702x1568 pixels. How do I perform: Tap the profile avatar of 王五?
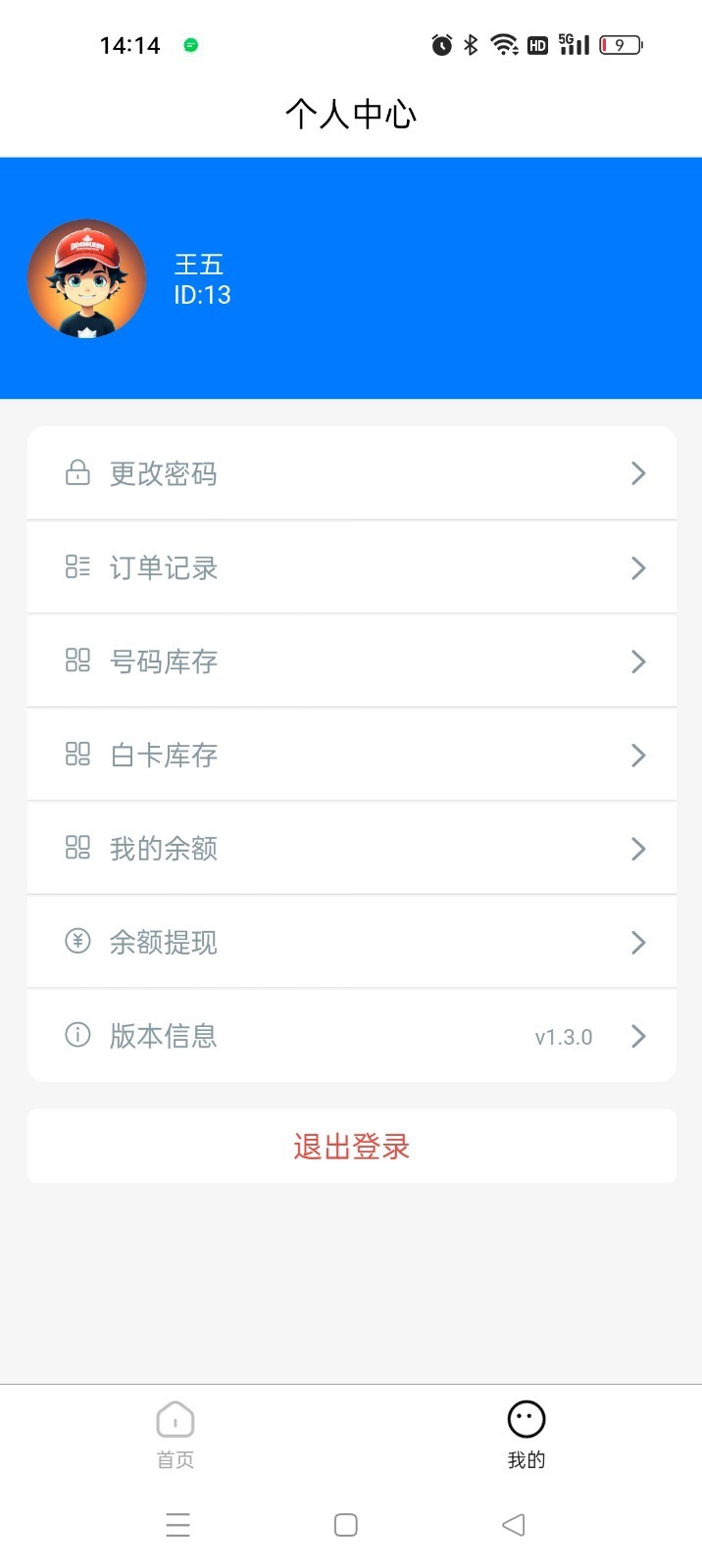click(87, 279)
